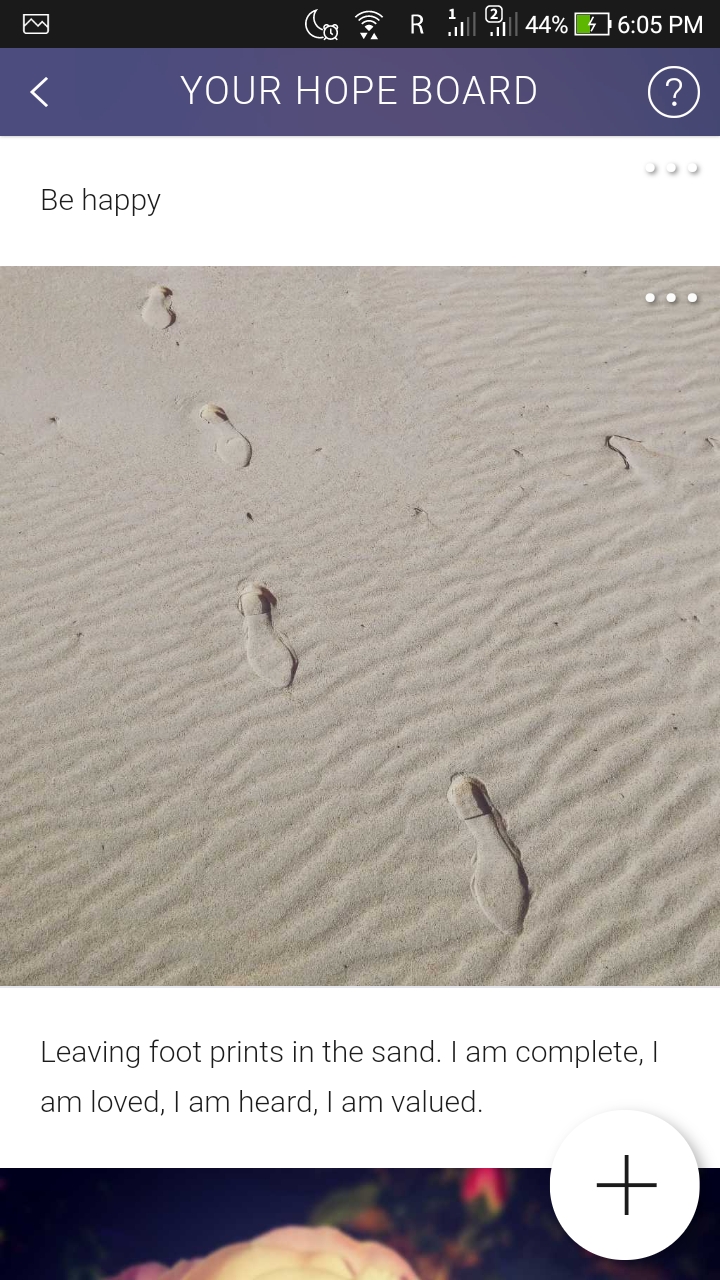720x1280 pixels.
Task: Open options for the footprints photo
Action: pyautogui.click(x=671, y=297)
